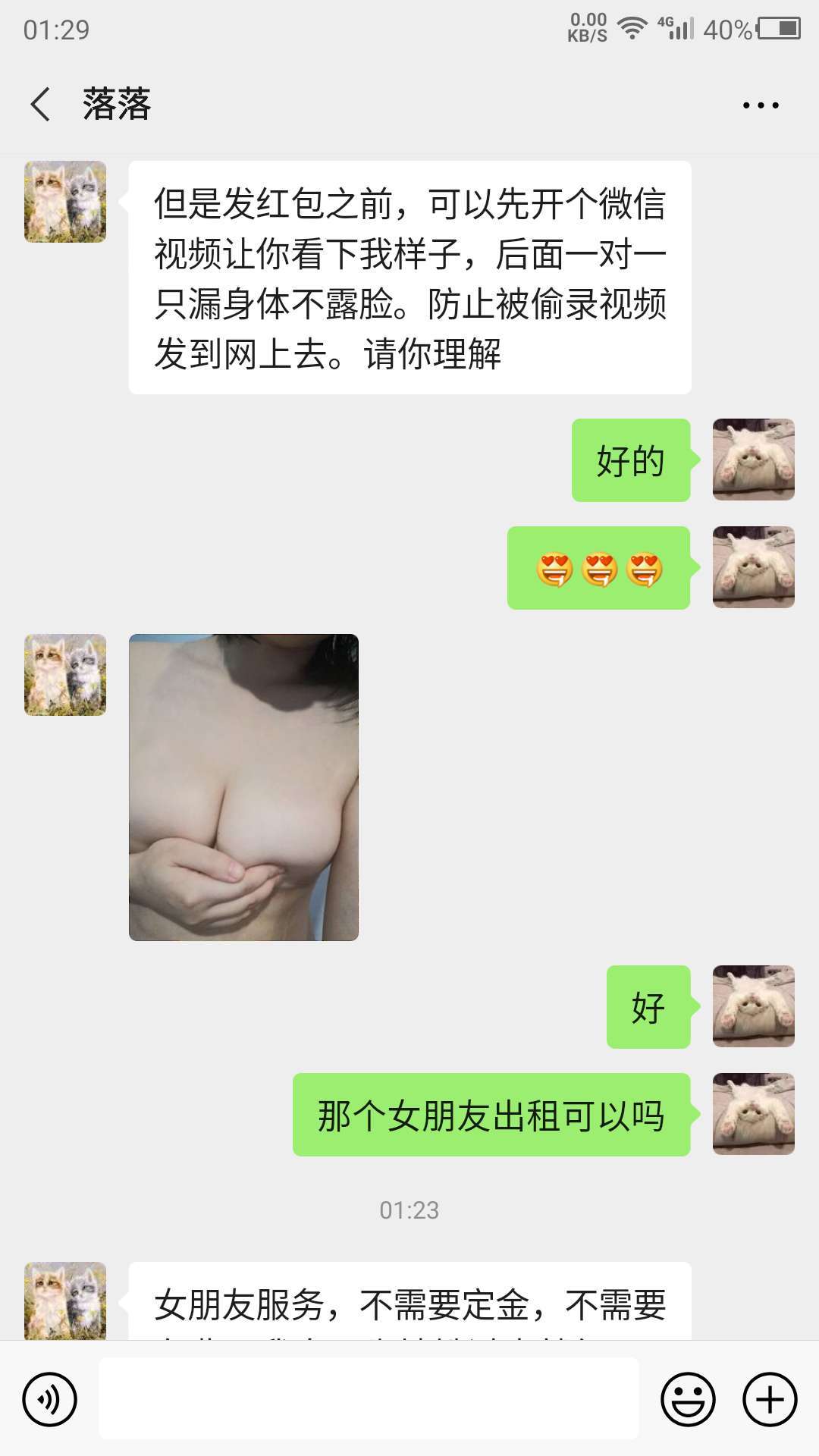819x1456 pixels.
Task: Switch to voice message input
Action: tap(50, 1398)
